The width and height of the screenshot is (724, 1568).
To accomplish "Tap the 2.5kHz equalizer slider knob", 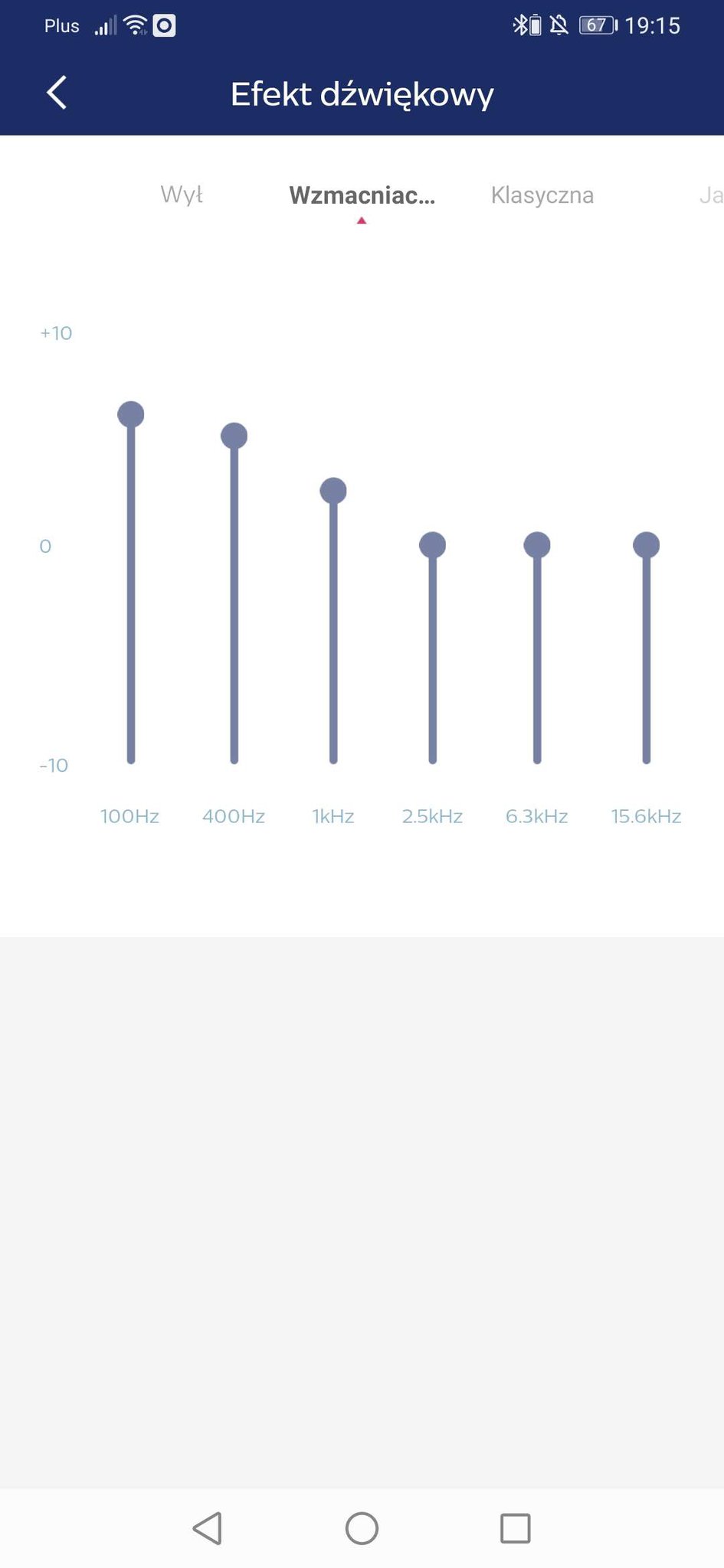I will [433, 545].
